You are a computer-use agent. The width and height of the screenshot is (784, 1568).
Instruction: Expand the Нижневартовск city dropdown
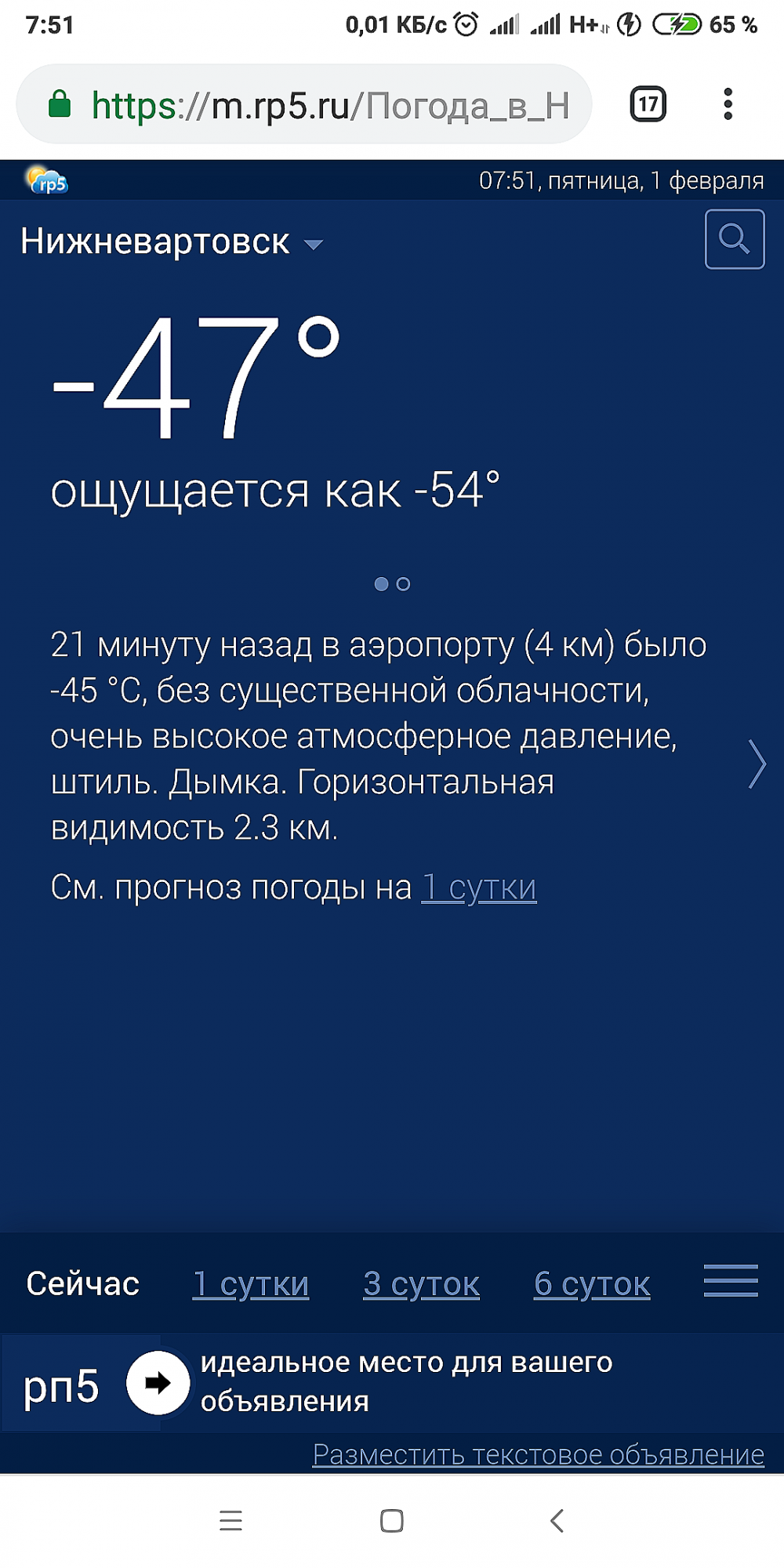coord(313,245)
